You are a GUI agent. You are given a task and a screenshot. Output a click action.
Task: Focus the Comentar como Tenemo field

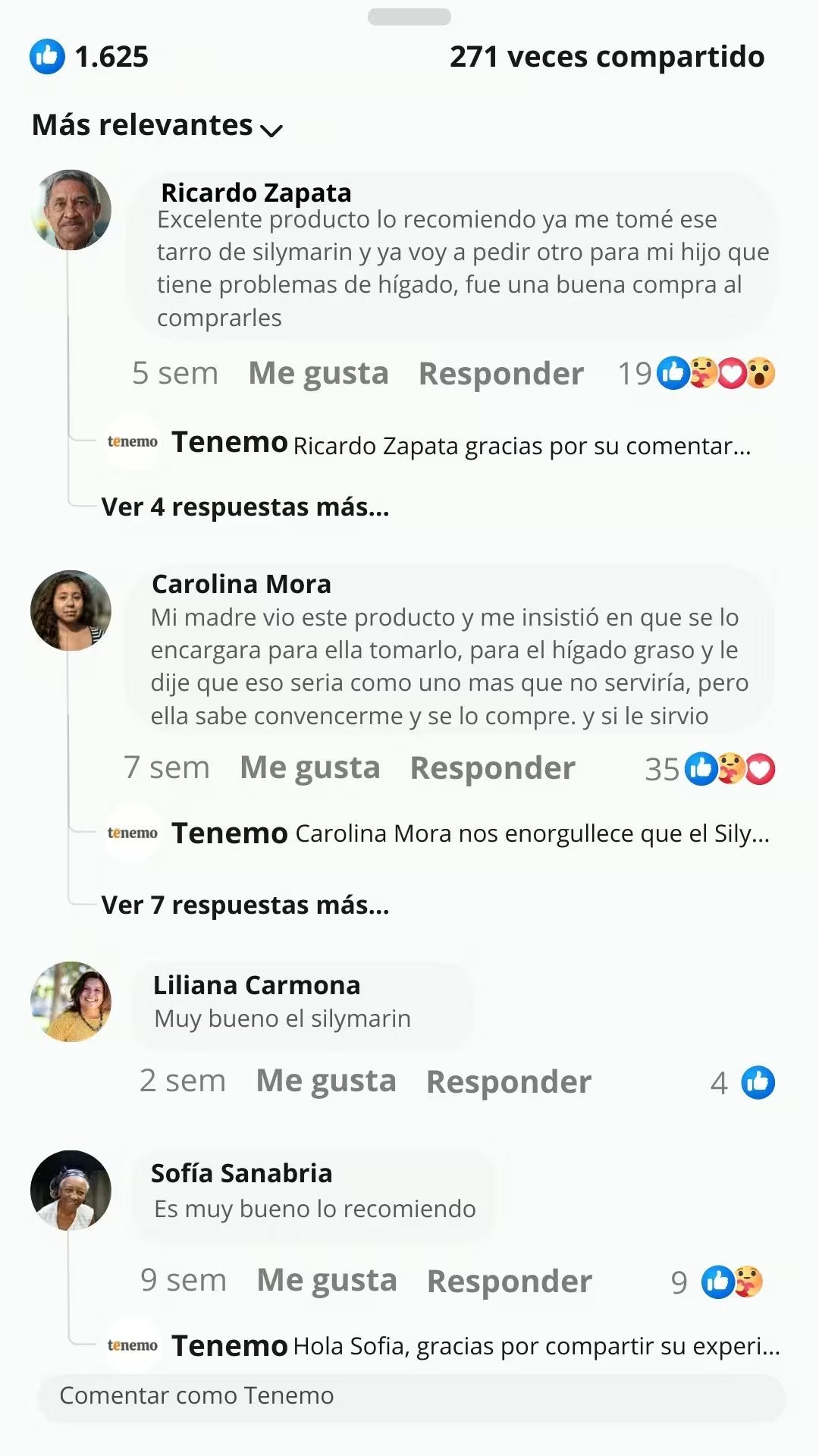coord(409,1396)
